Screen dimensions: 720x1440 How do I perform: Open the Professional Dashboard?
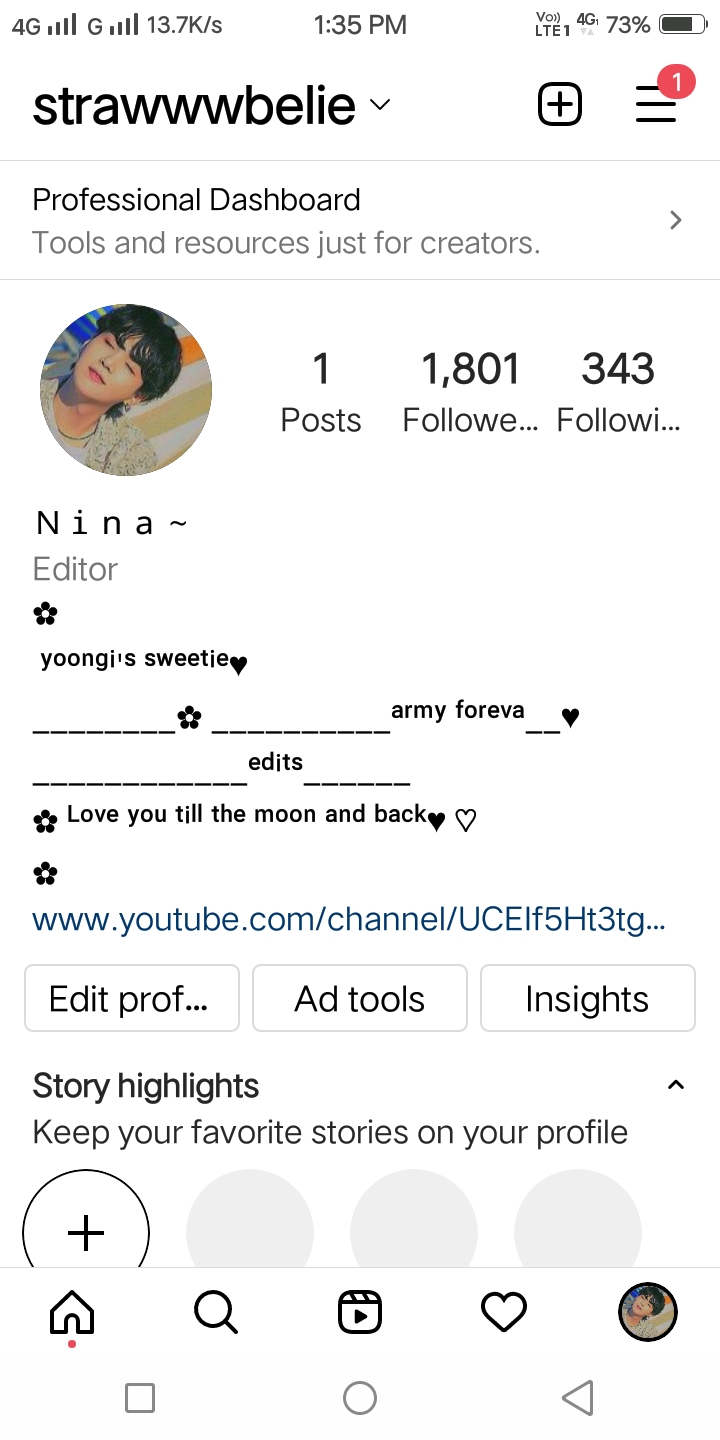point(360,220)
